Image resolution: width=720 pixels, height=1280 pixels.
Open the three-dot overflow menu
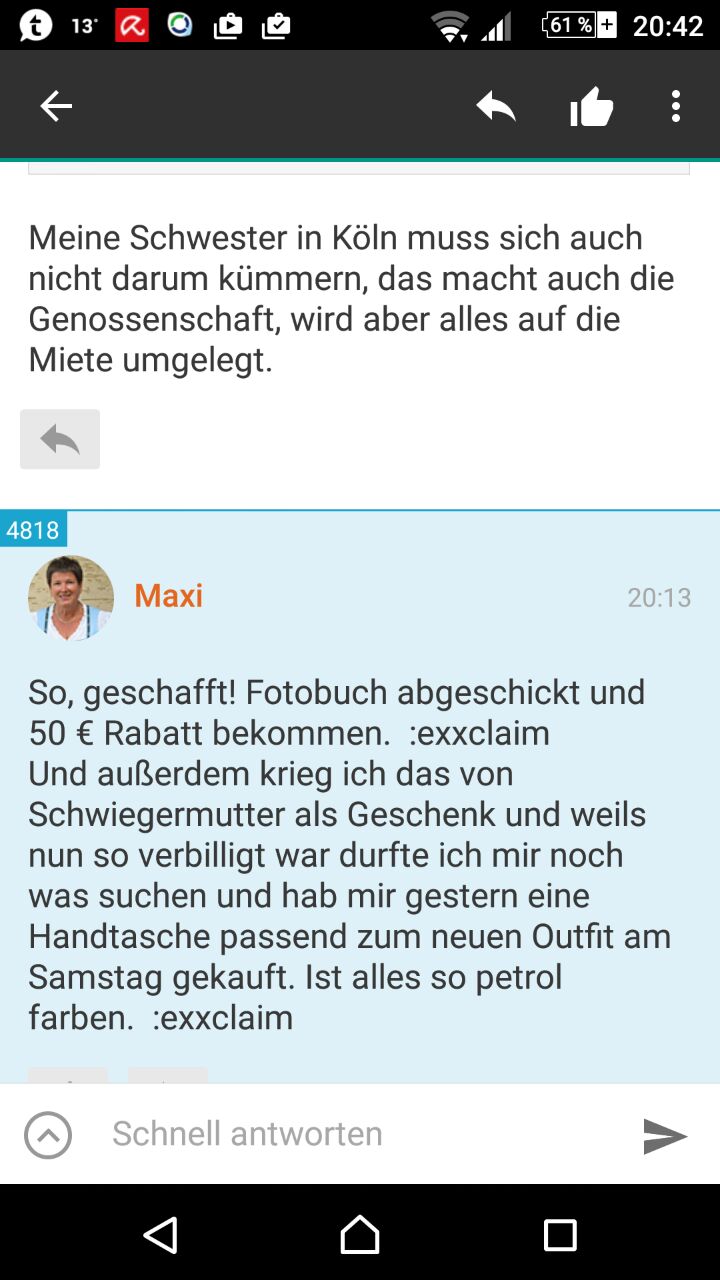(x=676, y=106)
